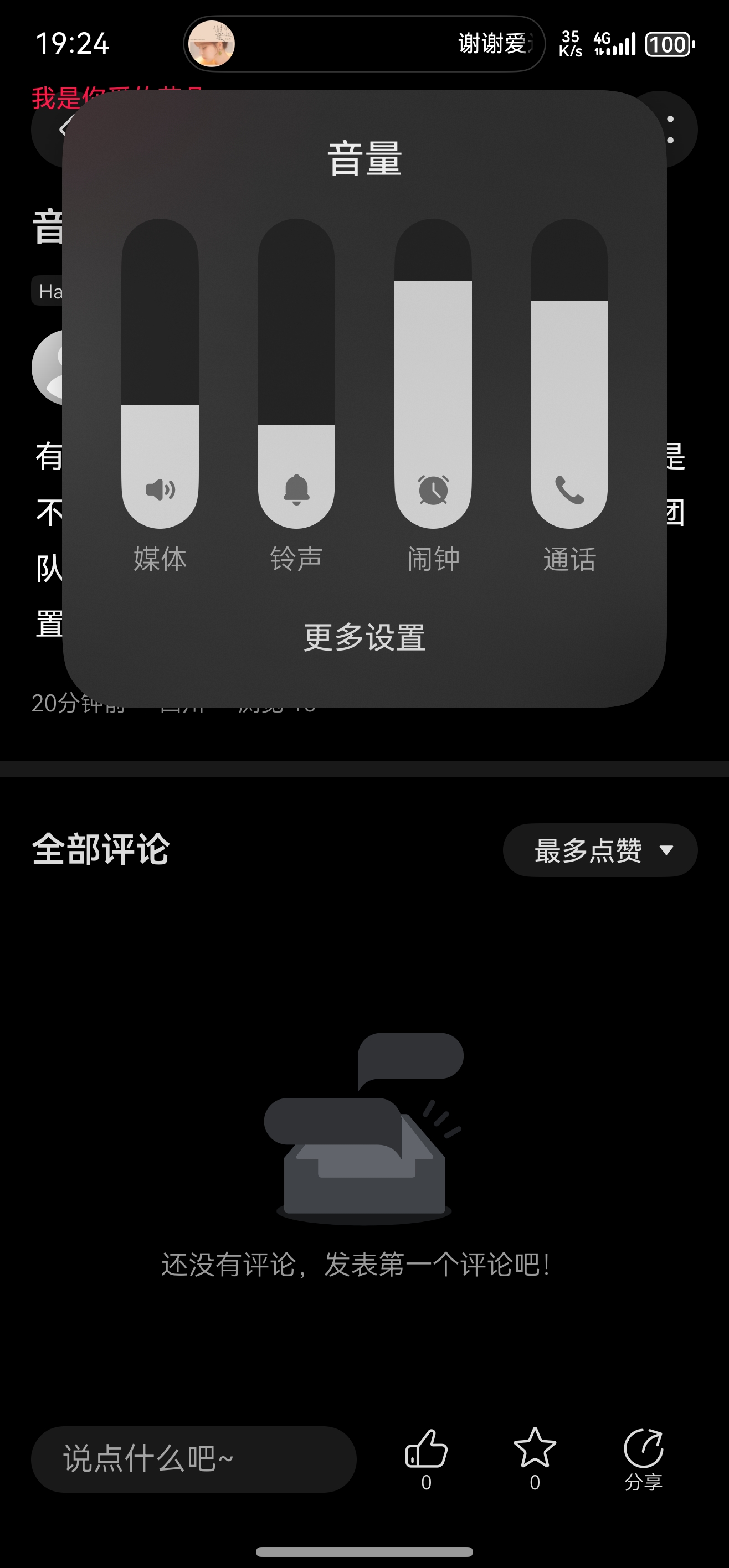Image resolution: width=729 pixels, height=1568 pixels.
Task: Open 更多设置 for more volume settings
Action: [x=364, y=637]
